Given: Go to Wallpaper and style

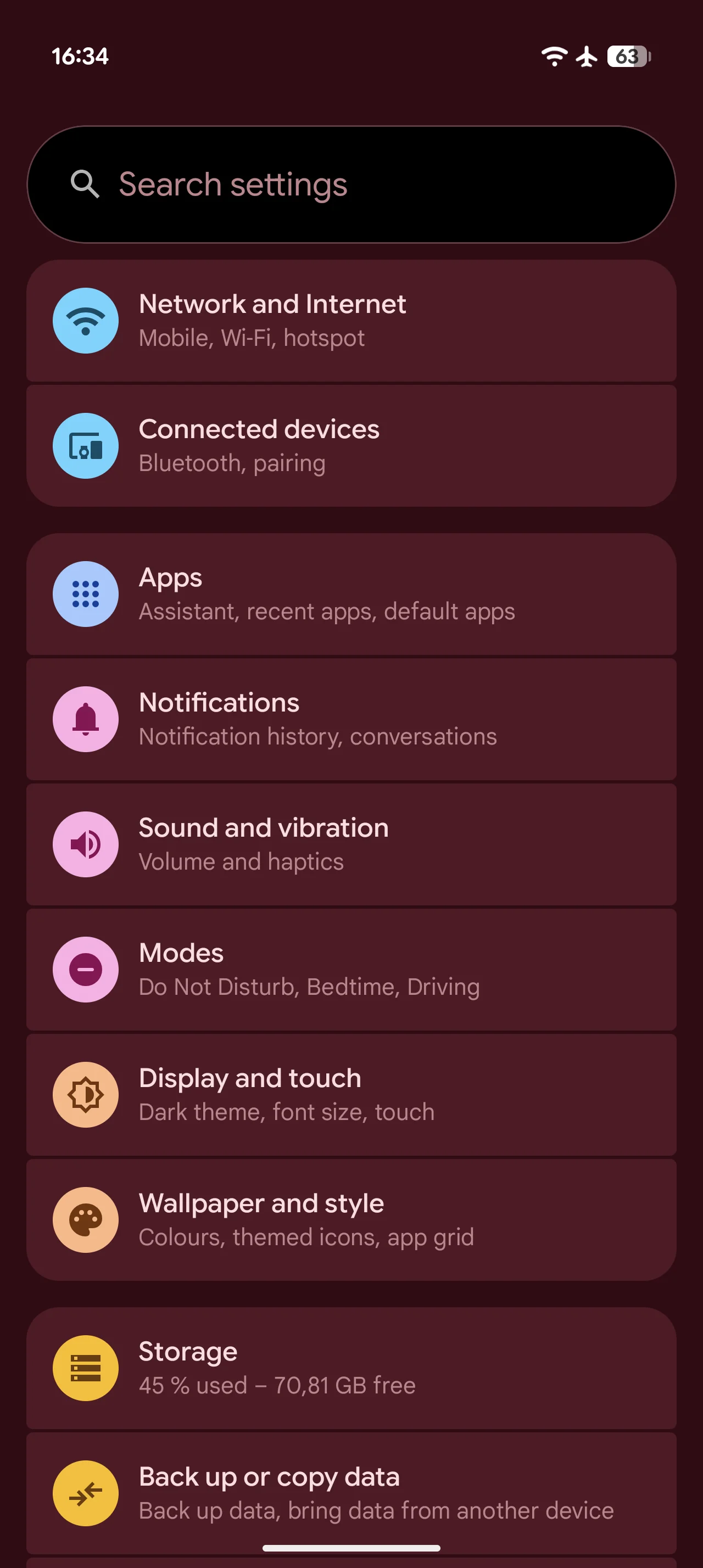Looking at the screenshot, I should [351, 1220].
